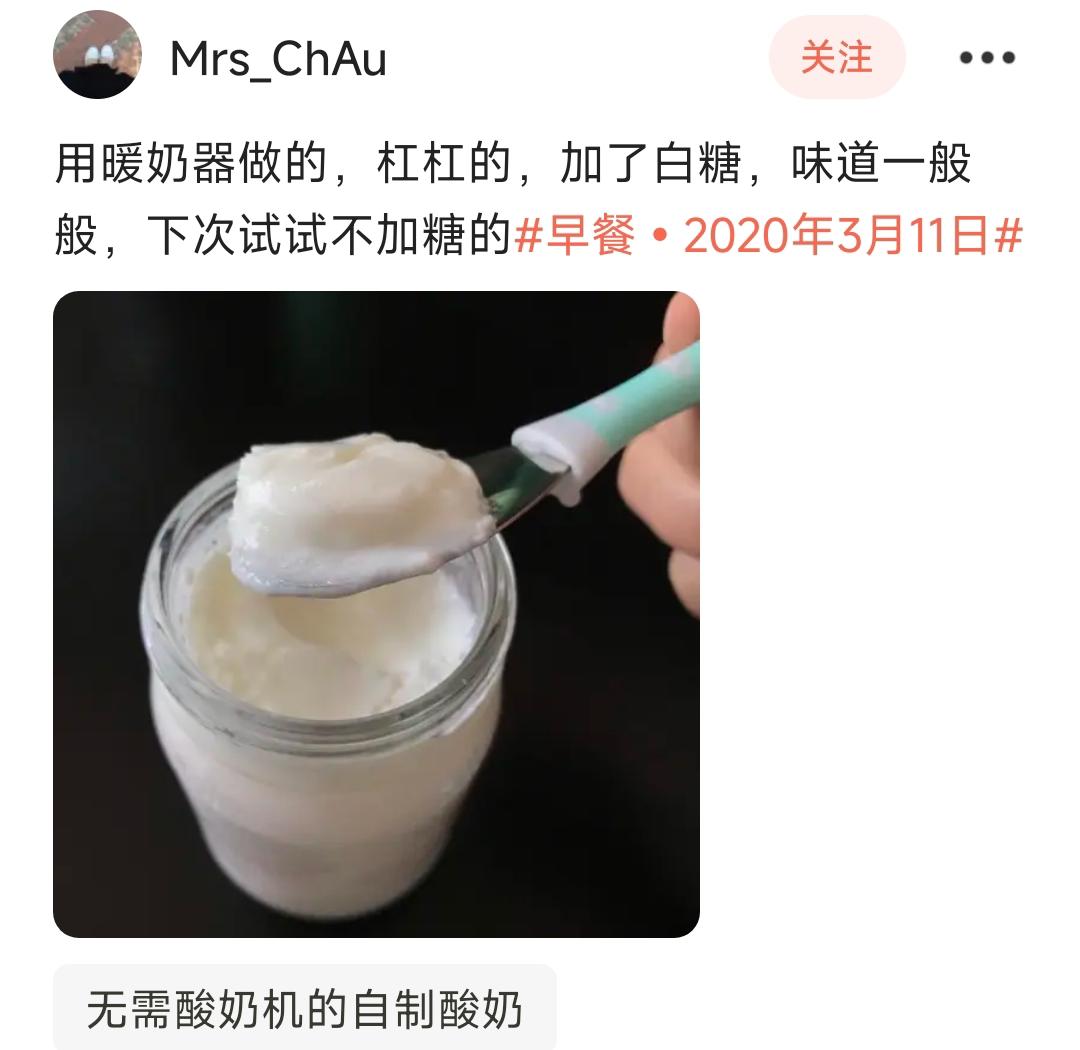1080x1050 pixels.
Task: Open Mrs_ChAu's profile avatar
Action: pyautogui.click(x=97, y=56)
